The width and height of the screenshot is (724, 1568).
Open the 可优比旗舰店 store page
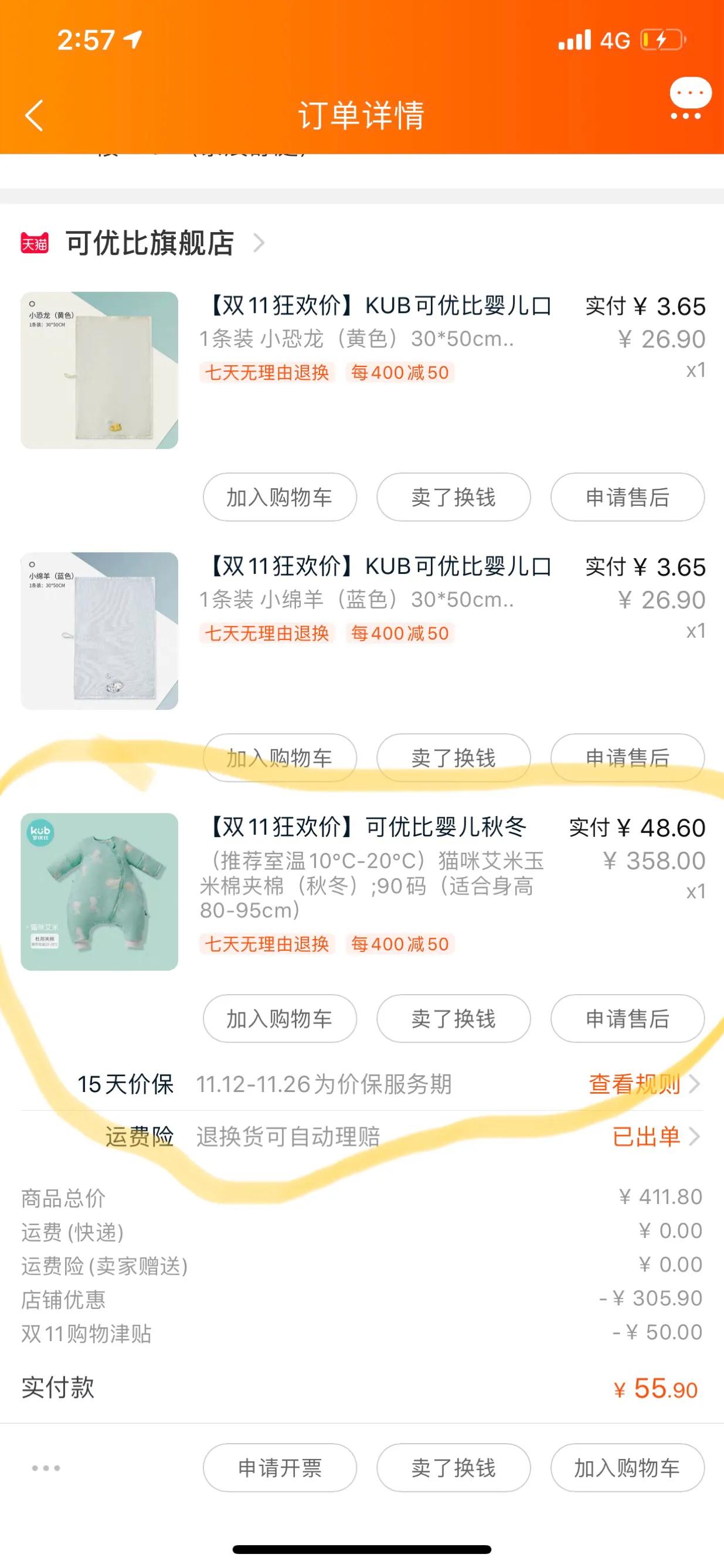pos(149,243)
